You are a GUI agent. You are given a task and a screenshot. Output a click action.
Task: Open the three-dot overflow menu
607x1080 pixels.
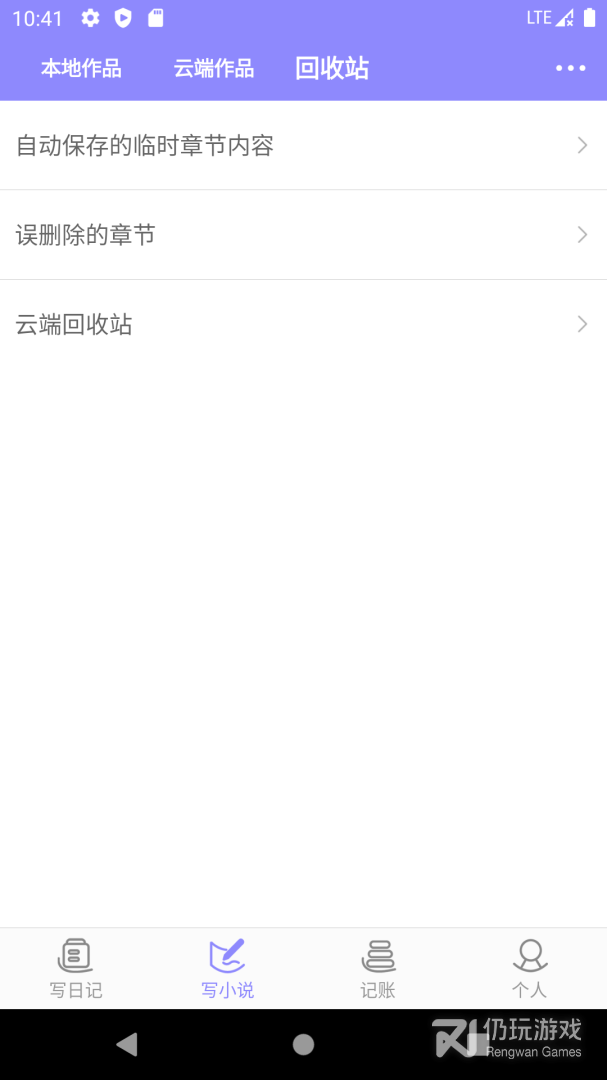570,68
